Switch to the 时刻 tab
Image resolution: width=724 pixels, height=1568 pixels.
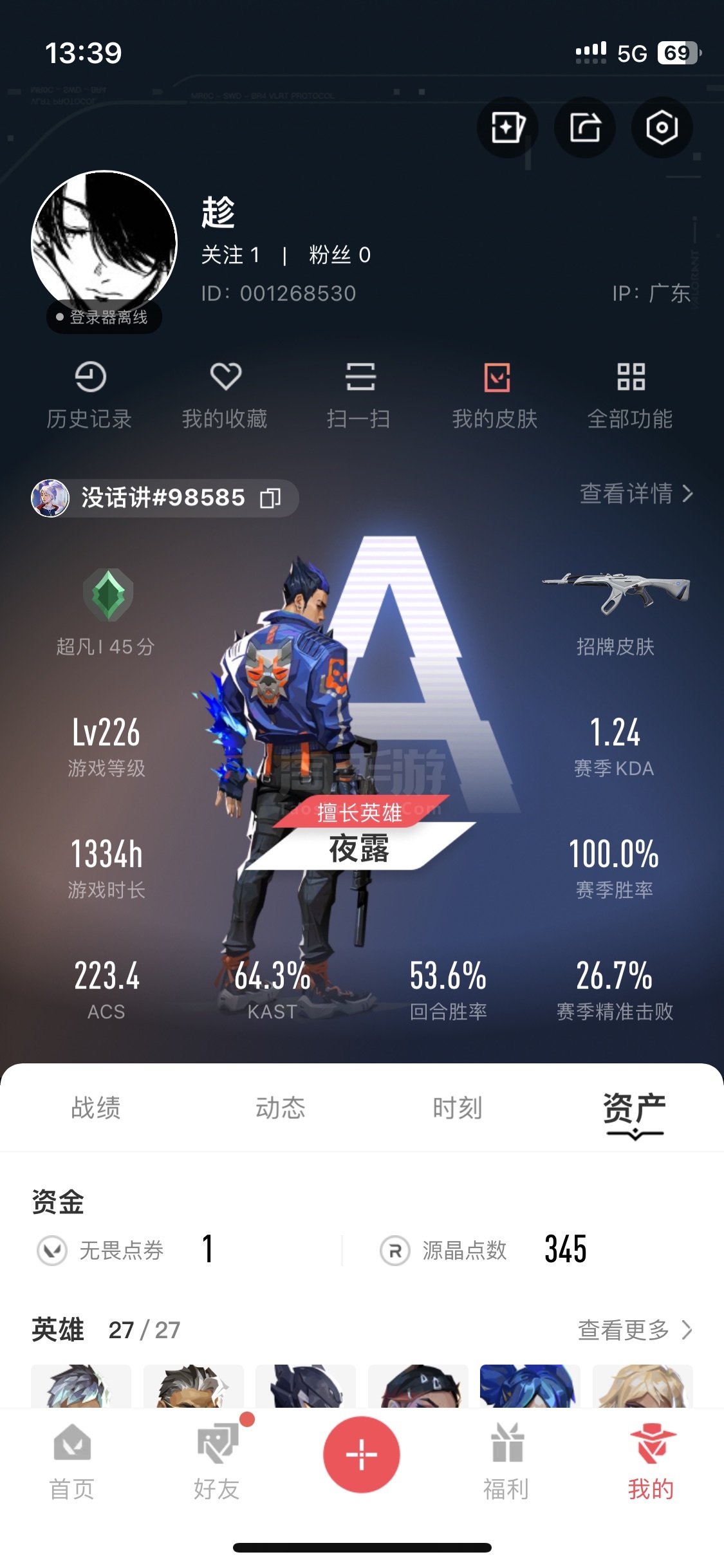457,1108
